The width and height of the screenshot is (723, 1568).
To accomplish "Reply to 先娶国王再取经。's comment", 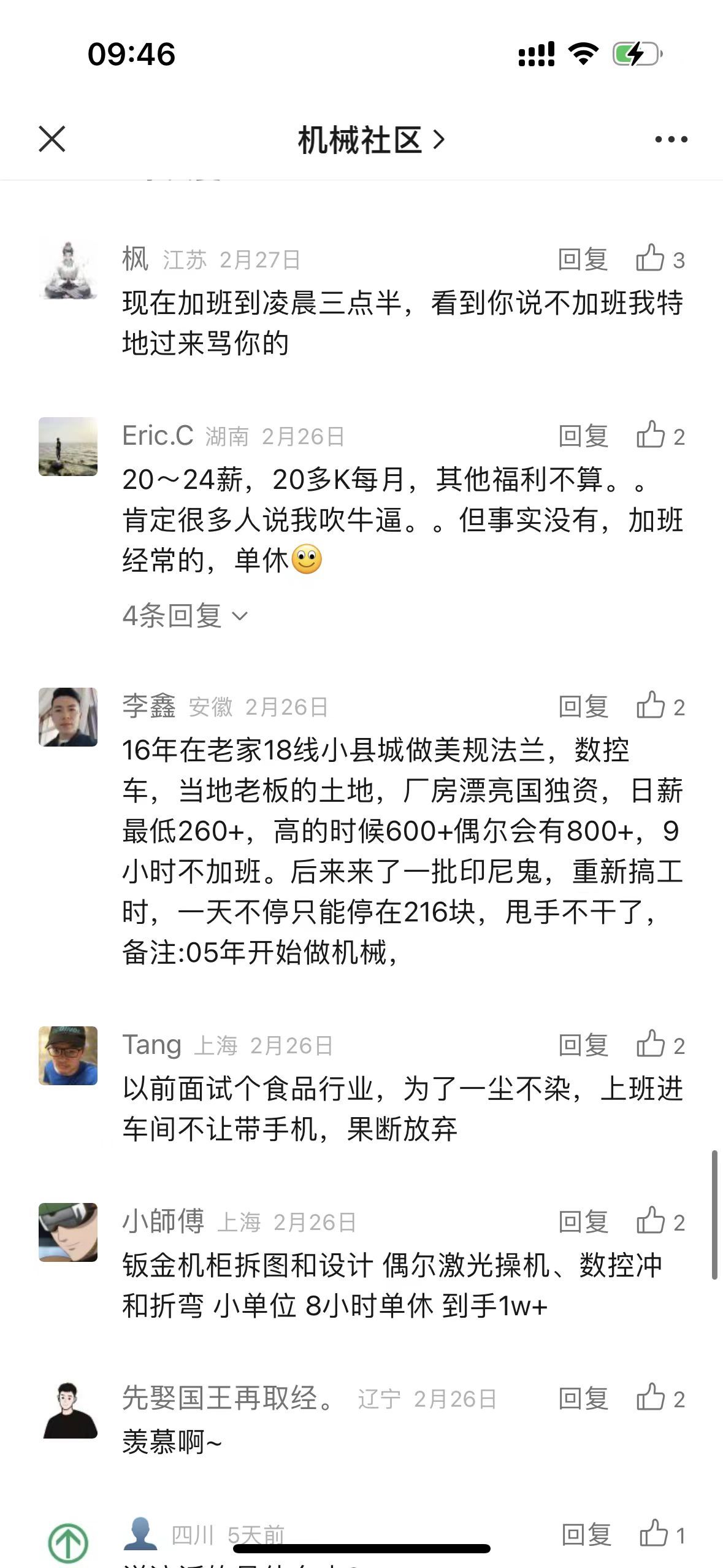I will click(583, 1399).
